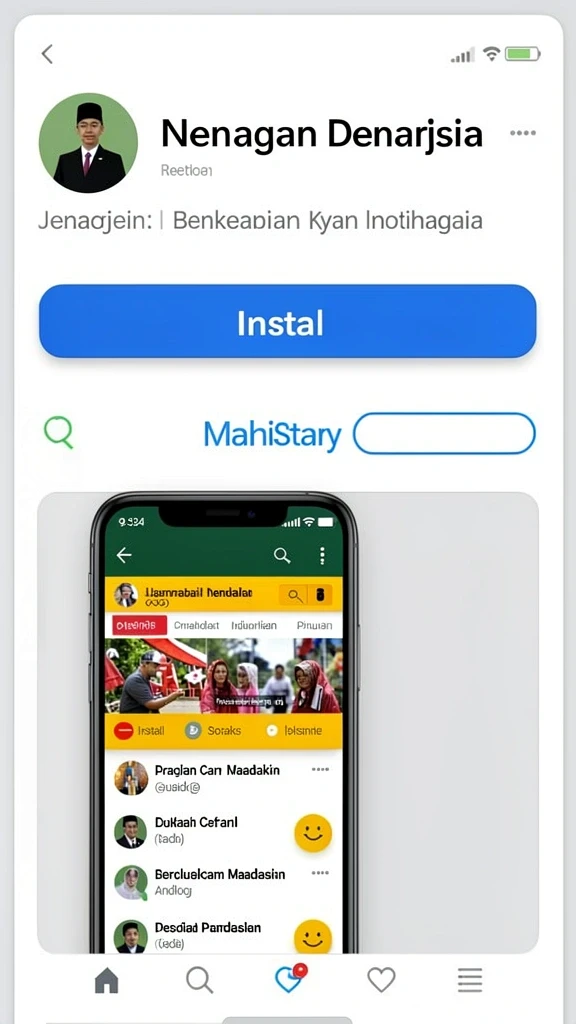
Task: Open the heart tab with red badge
Action: 290,978
